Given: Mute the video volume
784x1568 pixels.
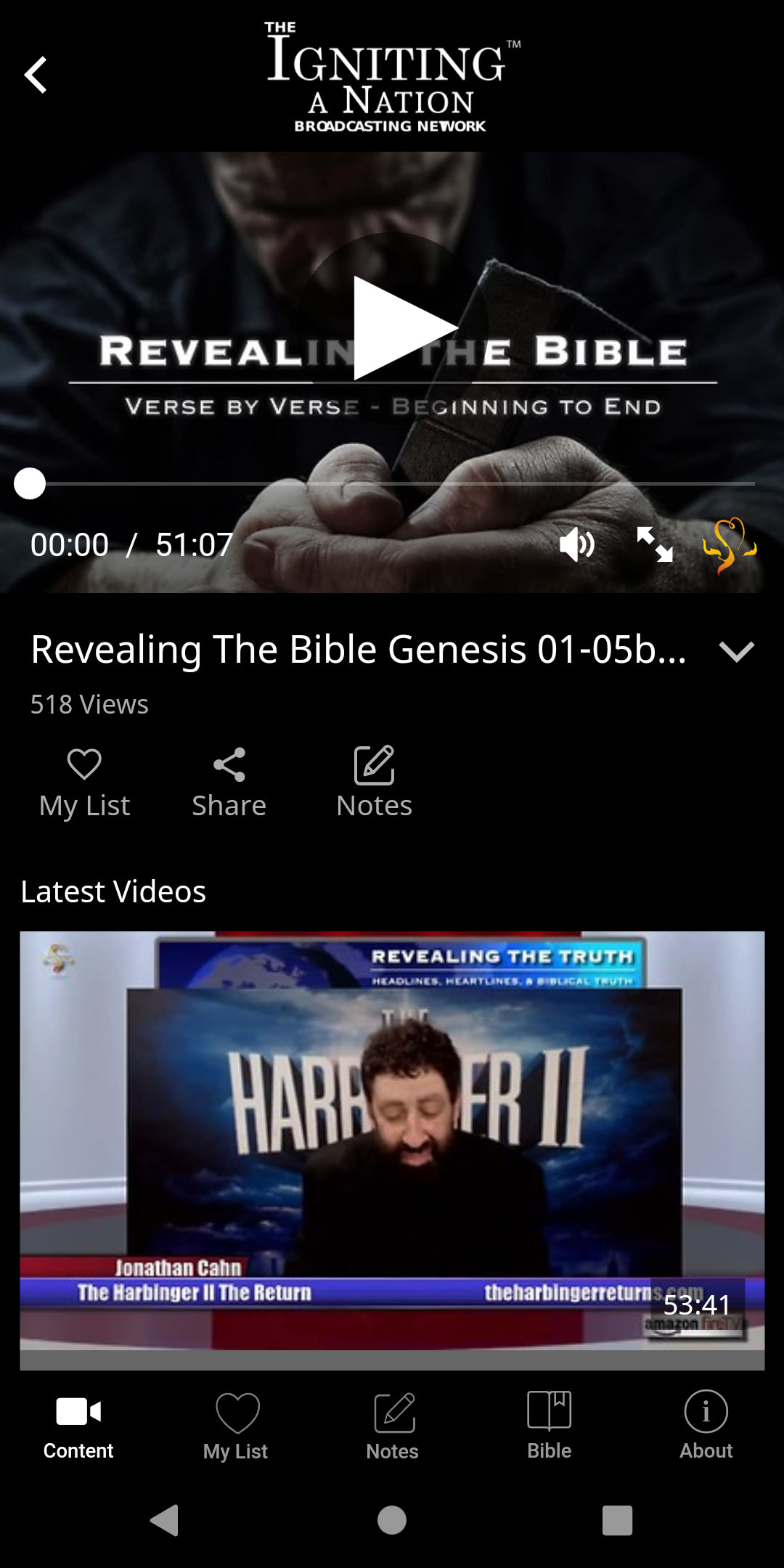Looking at the screenshot, I should tap(577, 544).
